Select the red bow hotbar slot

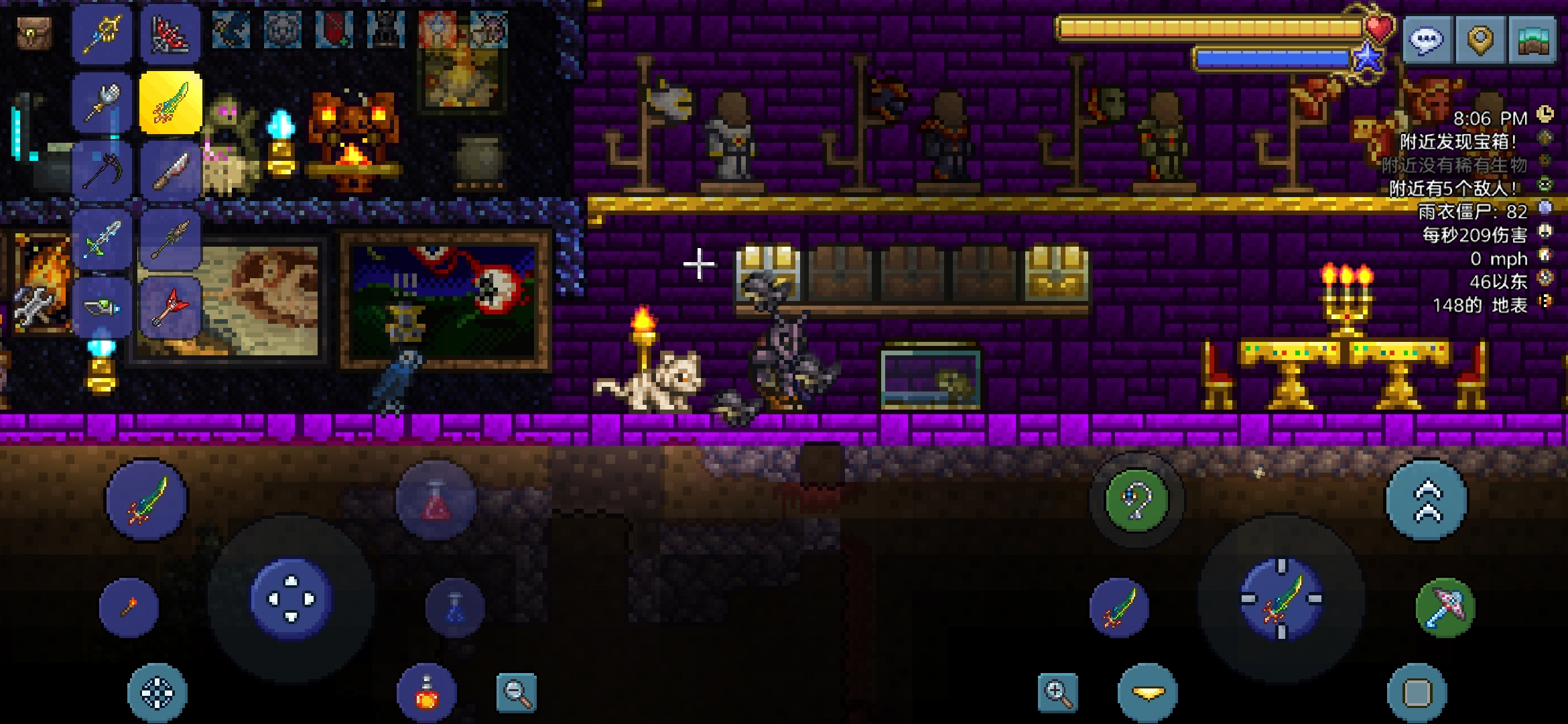170,34
